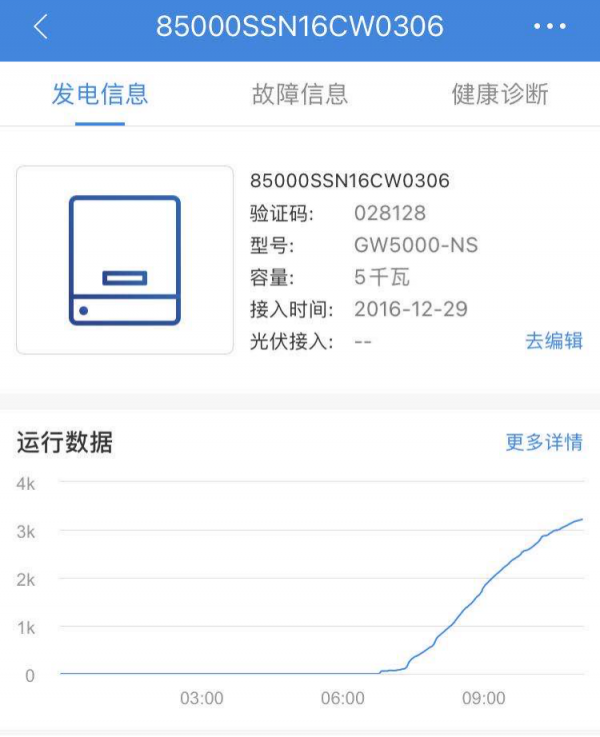Screen dimensions: 600x737
Task: Open the 健康诊断 tab
Action: (x=500, y=95)
